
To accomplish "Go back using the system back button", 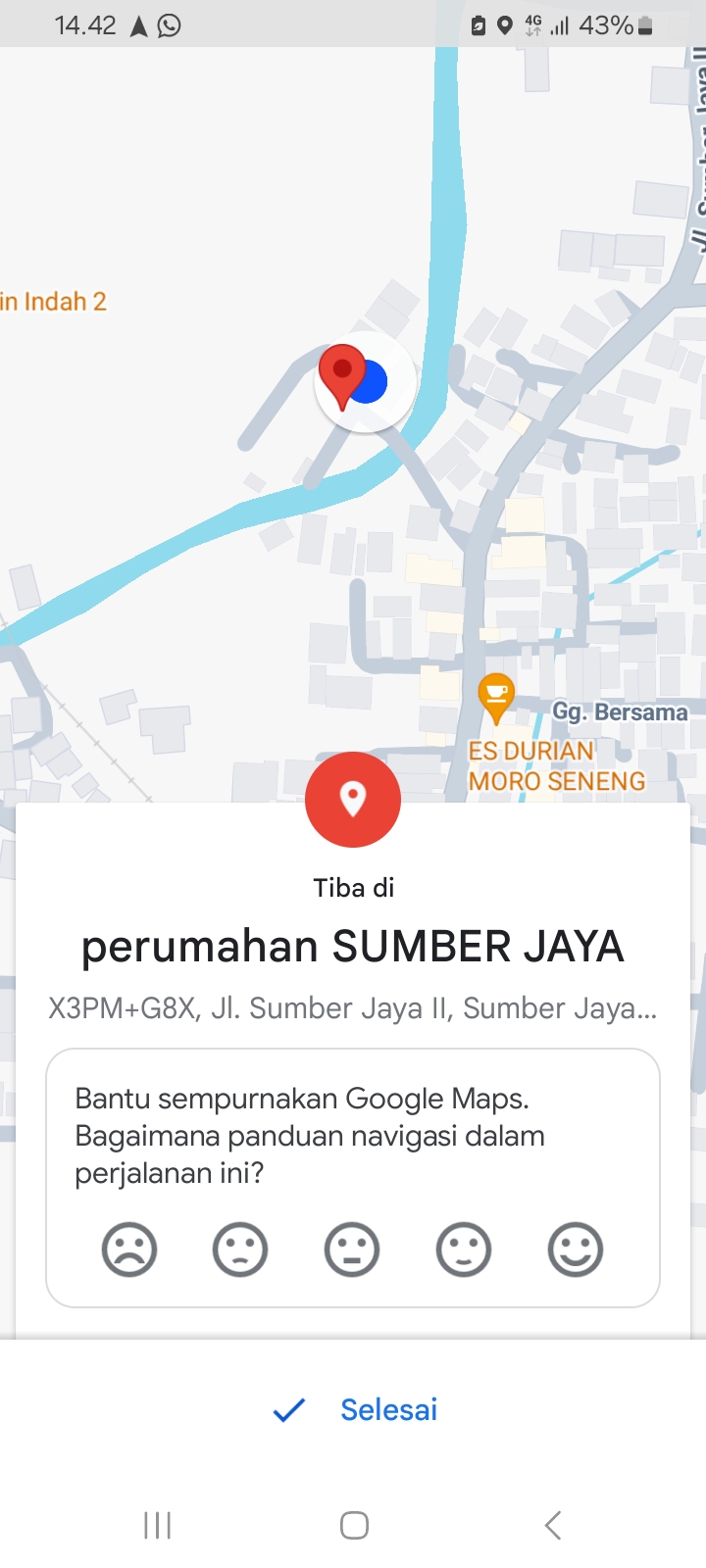I will click(552, 1525).
